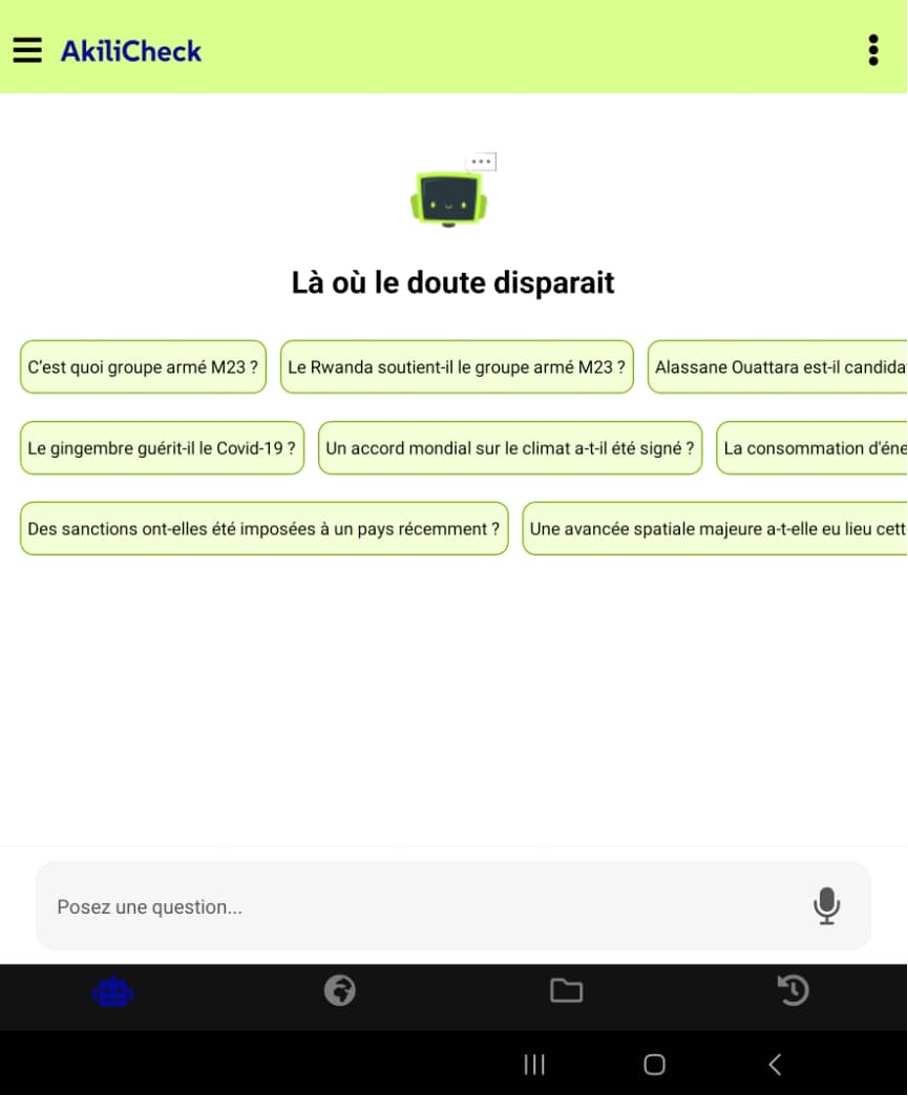This screenshot has width=908, height=1096.
Task: Switch to the folder tab
Action: tap(566, 990)
